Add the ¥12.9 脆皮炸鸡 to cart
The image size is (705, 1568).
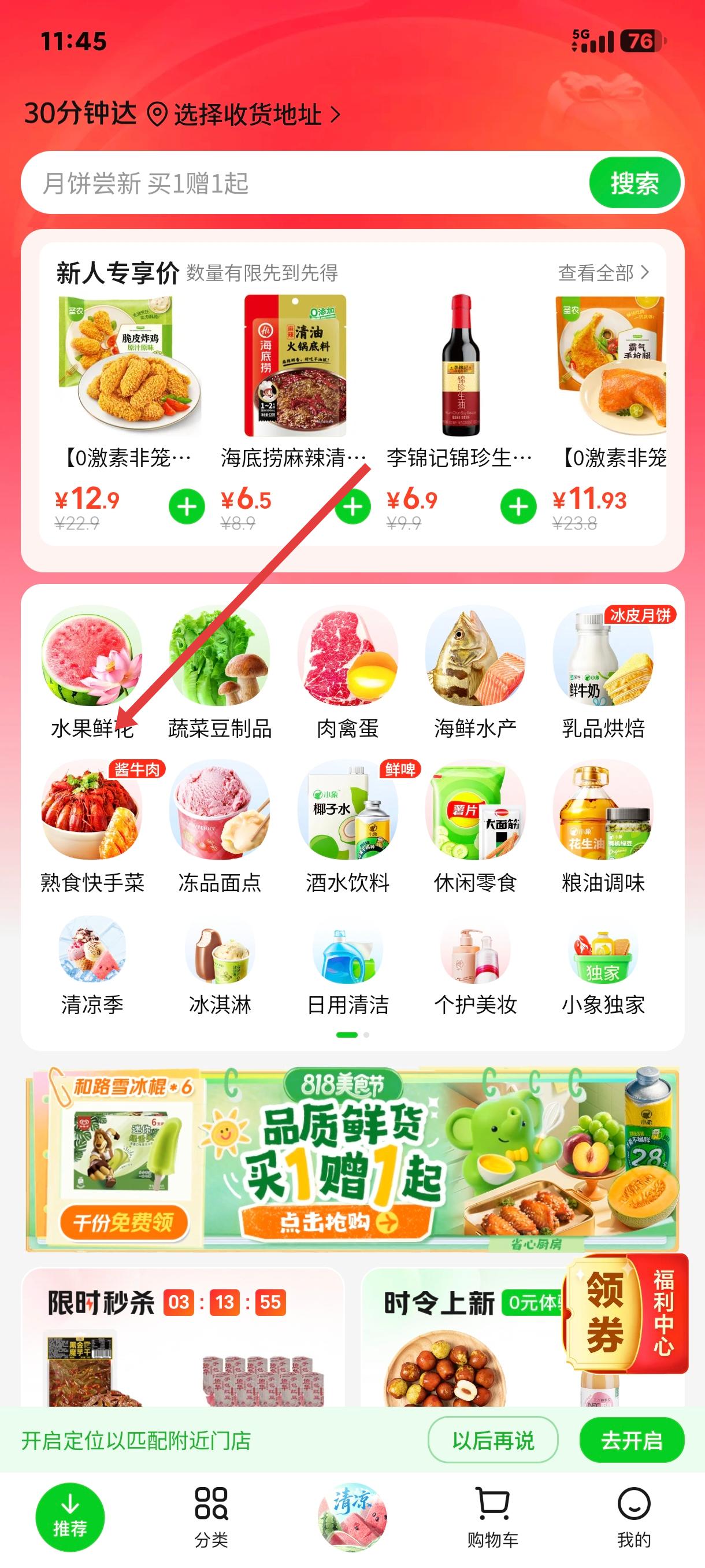click(x=187, y=506)
